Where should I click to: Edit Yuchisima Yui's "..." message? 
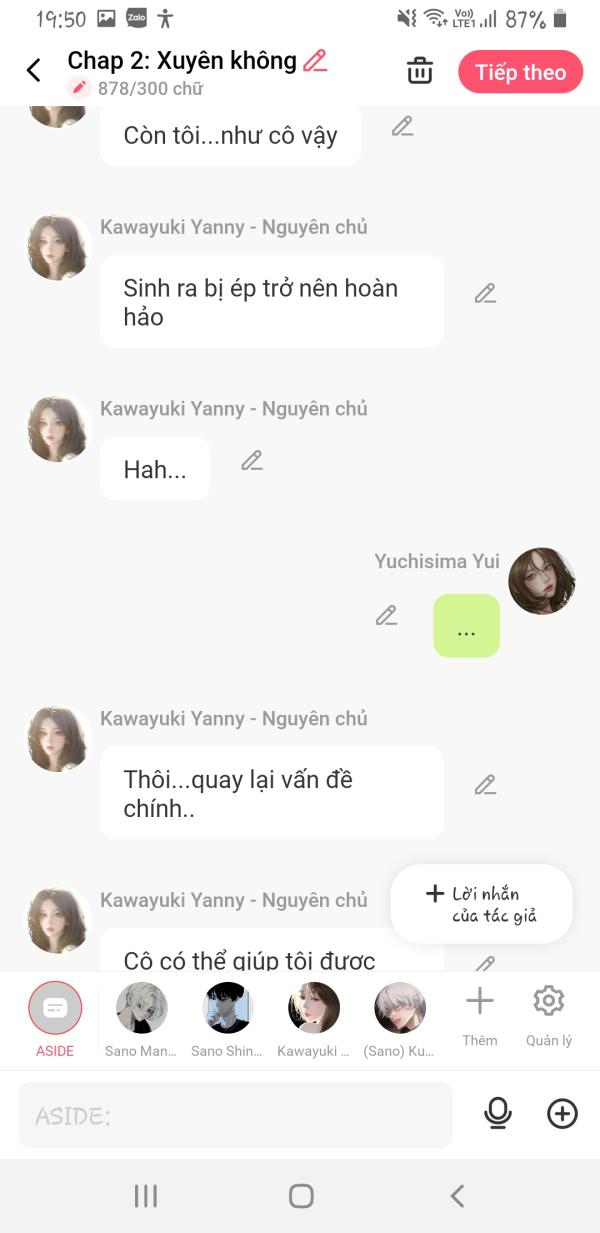(386, 616)
